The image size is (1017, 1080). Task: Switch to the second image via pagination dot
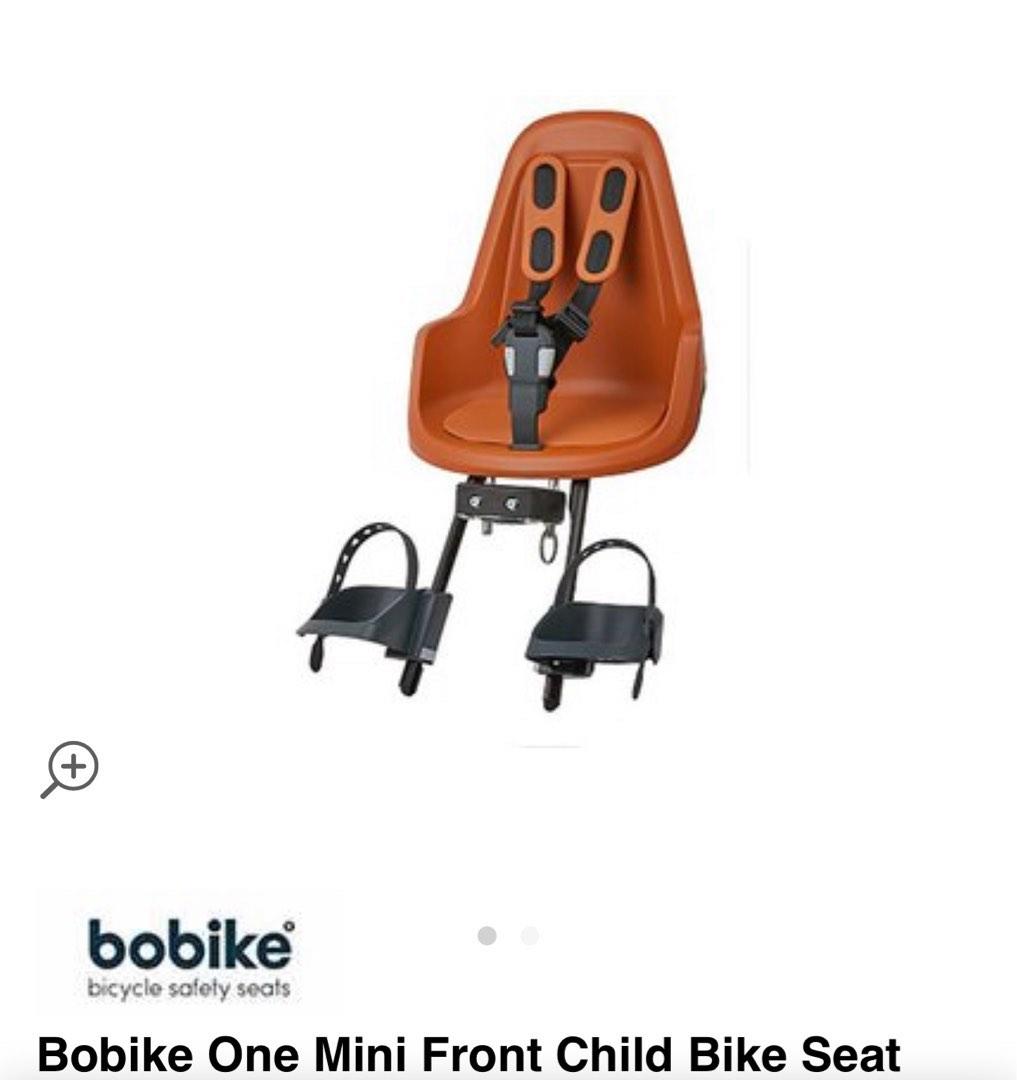coord(529,935)
